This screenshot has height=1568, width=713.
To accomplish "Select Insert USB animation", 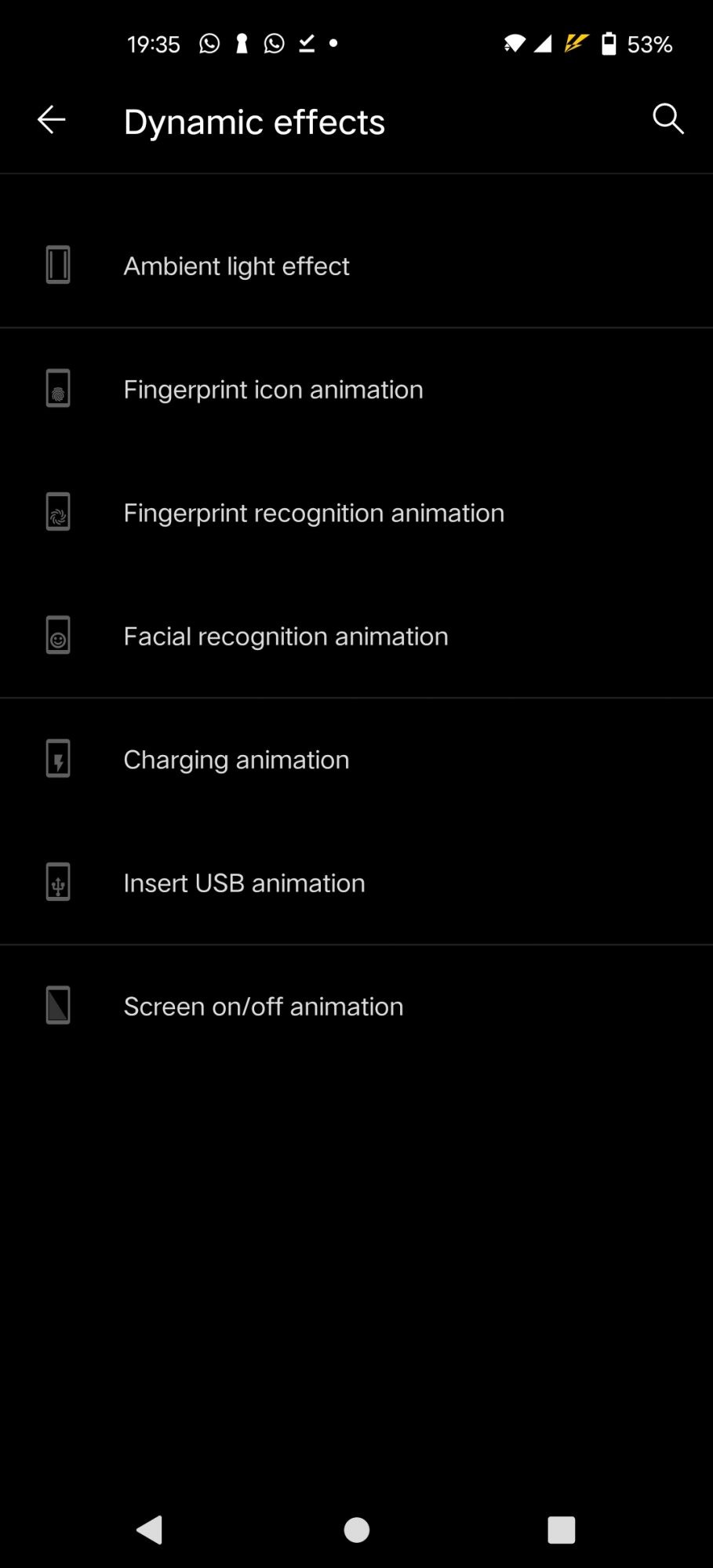I will [x=244, y=884].
